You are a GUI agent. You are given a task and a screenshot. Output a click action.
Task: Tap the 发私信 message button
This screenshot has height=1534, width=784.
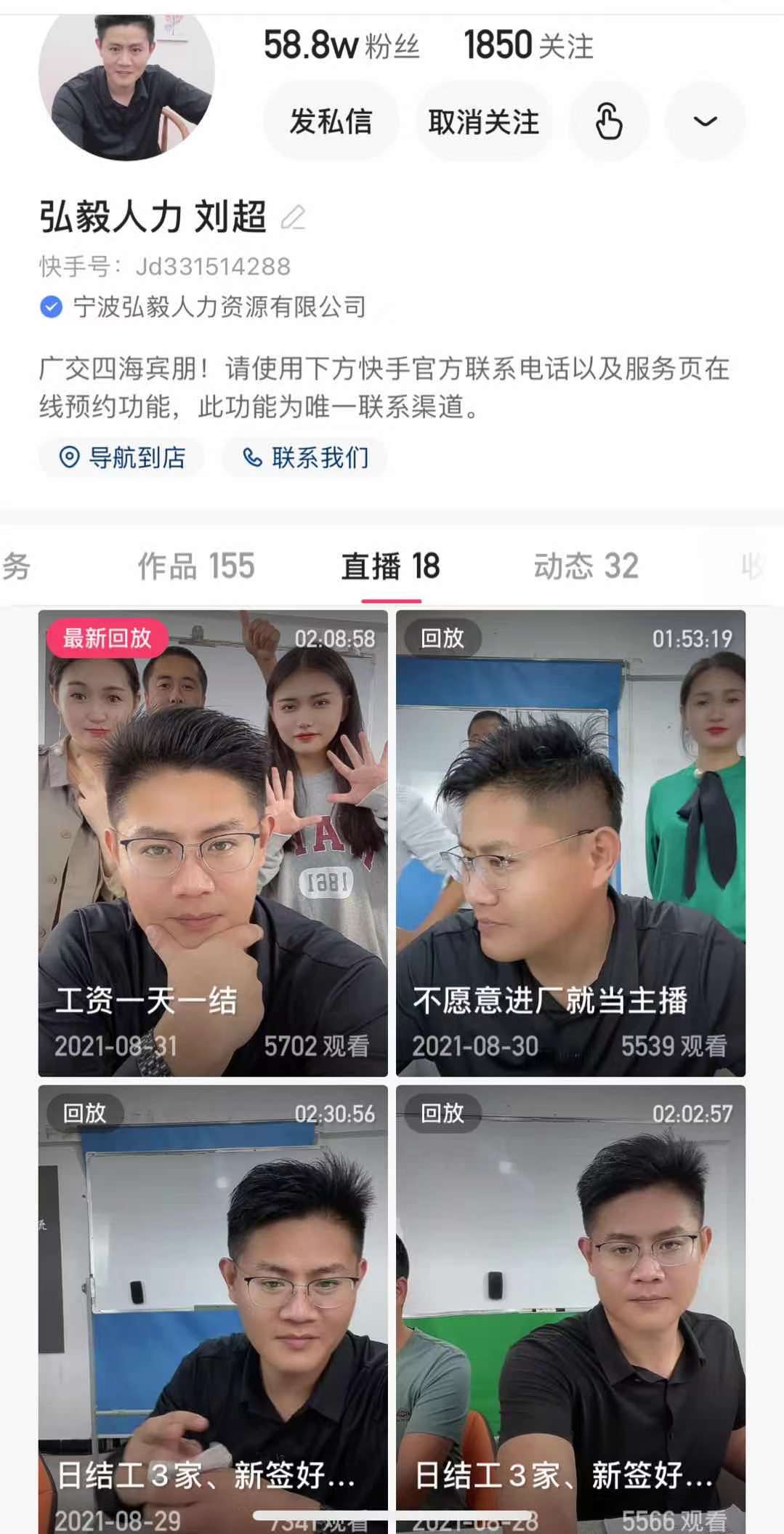(x=331, y=121)
